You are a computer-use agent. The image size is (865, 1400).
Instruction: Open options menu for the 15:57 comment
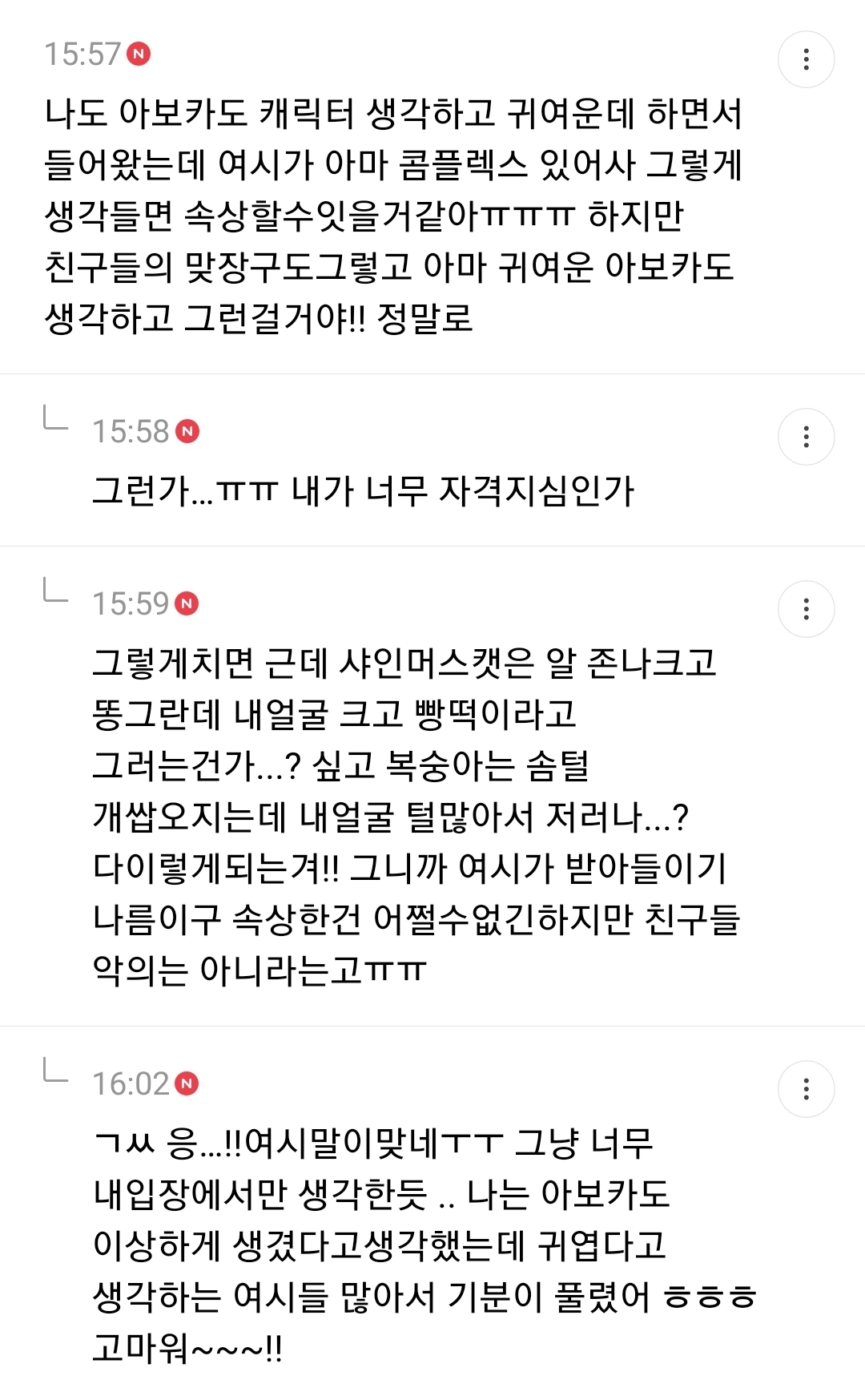806,59
